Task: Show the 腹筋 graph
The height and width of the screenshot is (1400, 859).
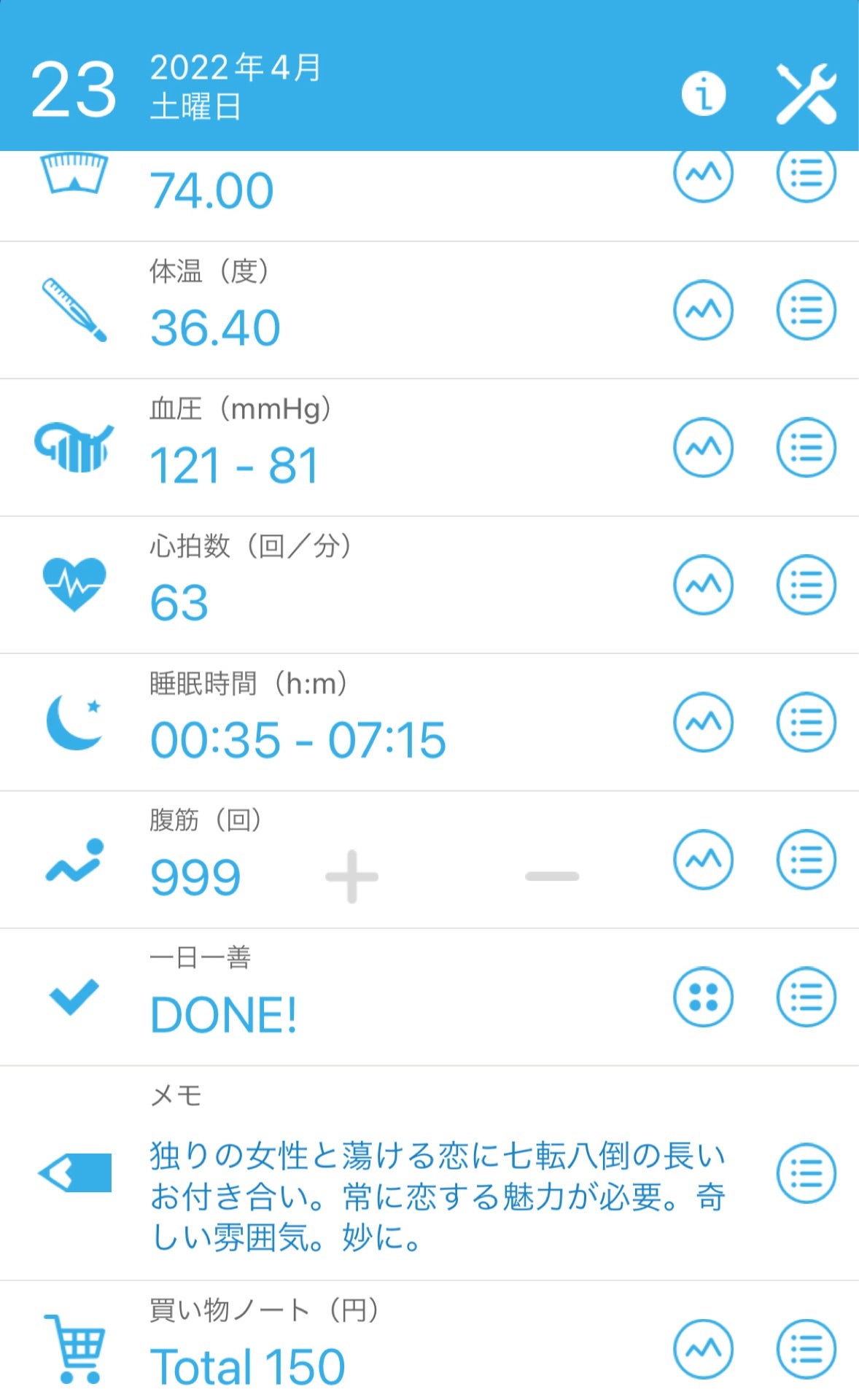Action: 703,860
